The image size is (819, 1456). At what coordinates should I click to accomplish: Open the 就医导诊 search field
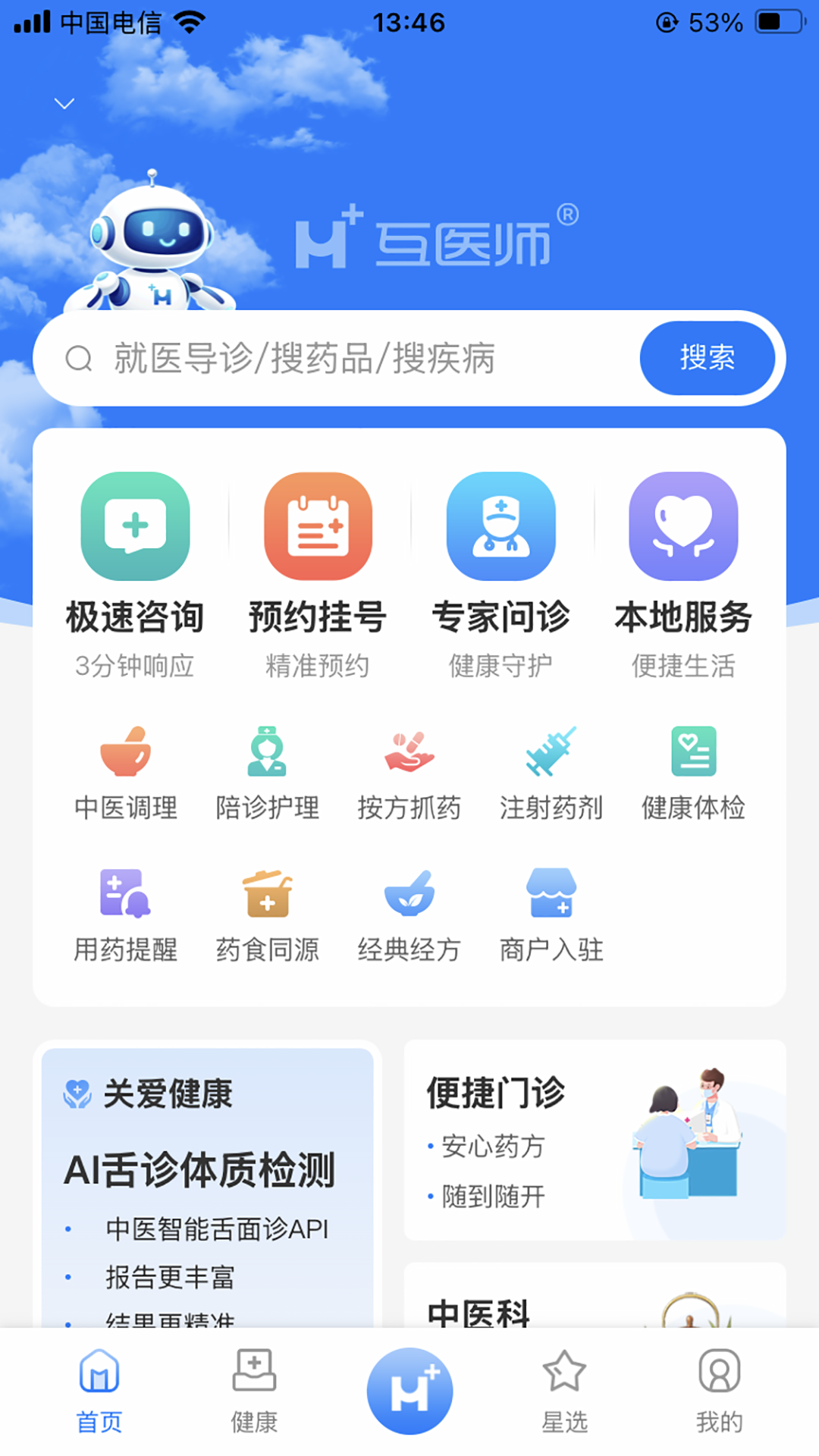click(x=341, y=358)
